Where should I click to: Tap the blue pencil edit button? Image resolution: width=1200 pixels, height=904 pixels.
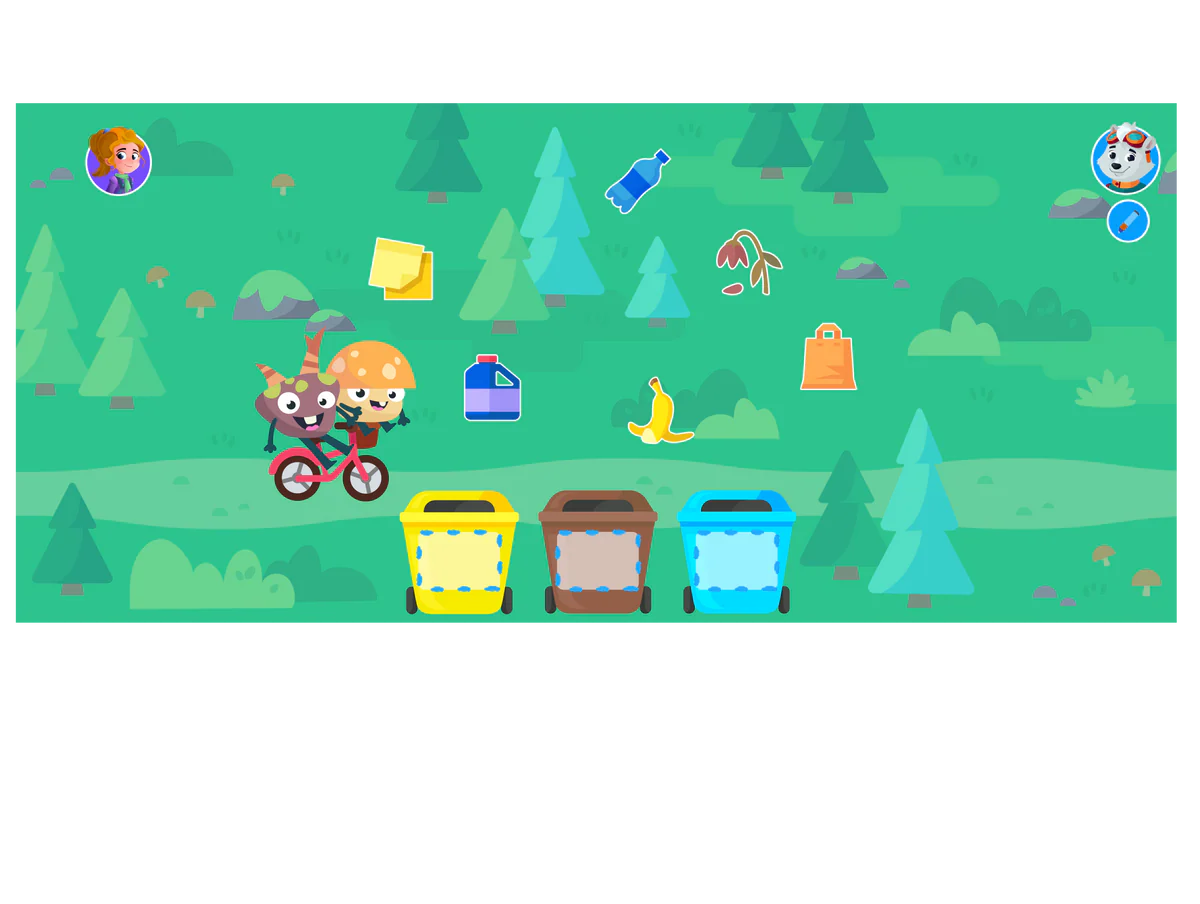1128,221
